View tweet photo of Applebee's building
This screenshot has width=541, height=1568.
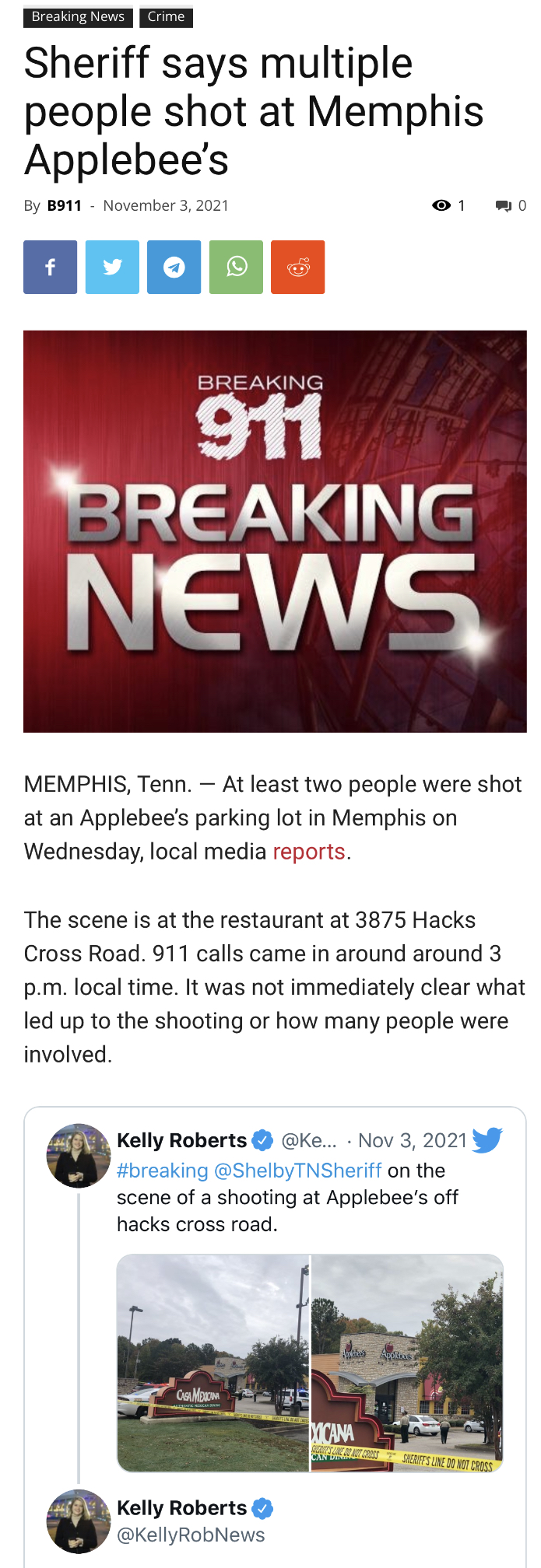coord(407,1363)
